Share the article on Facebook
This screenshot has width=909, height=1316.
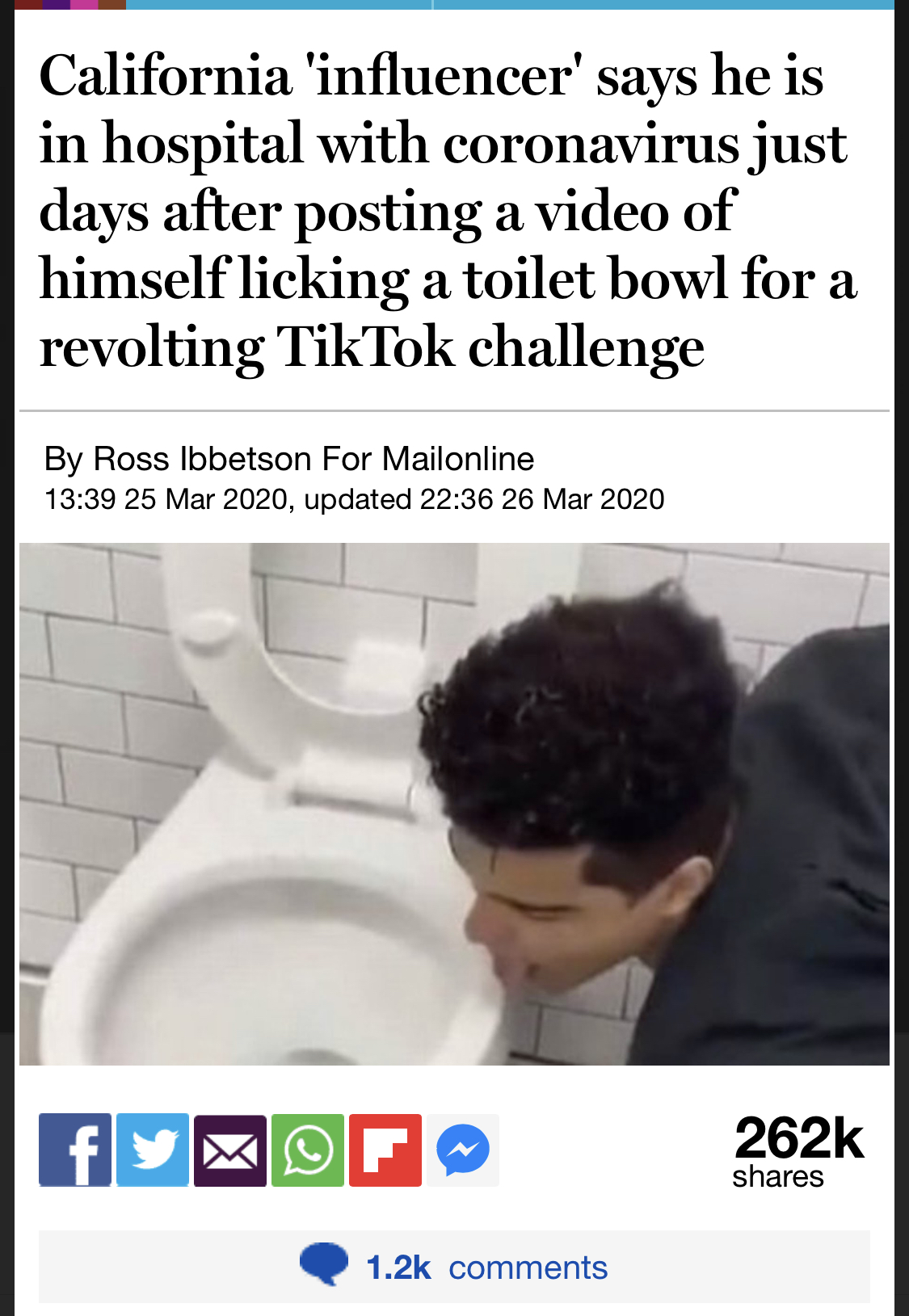pos(75,1150)
